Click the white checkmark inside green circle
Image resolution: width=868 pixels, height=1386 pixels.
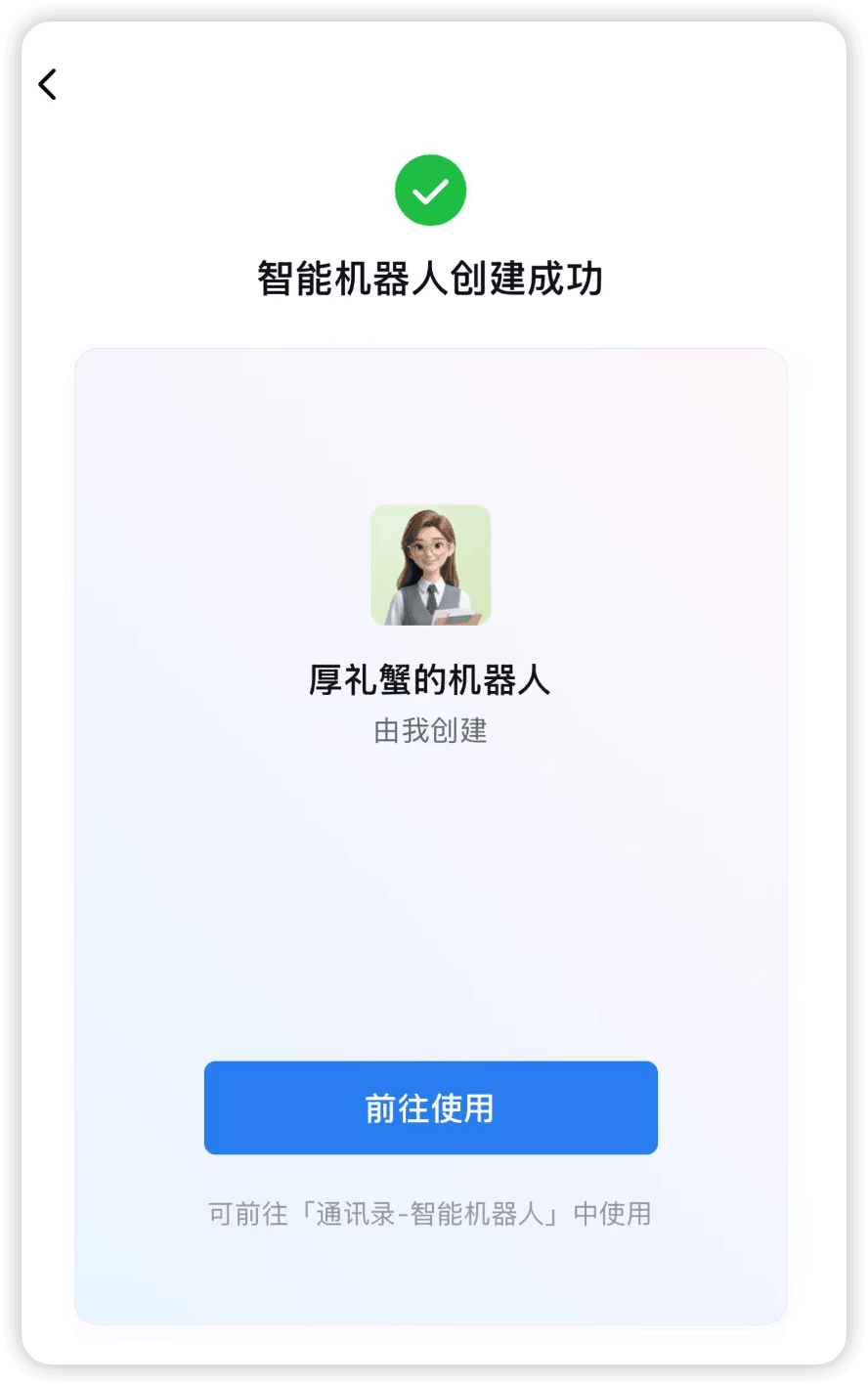coord(431,190)
